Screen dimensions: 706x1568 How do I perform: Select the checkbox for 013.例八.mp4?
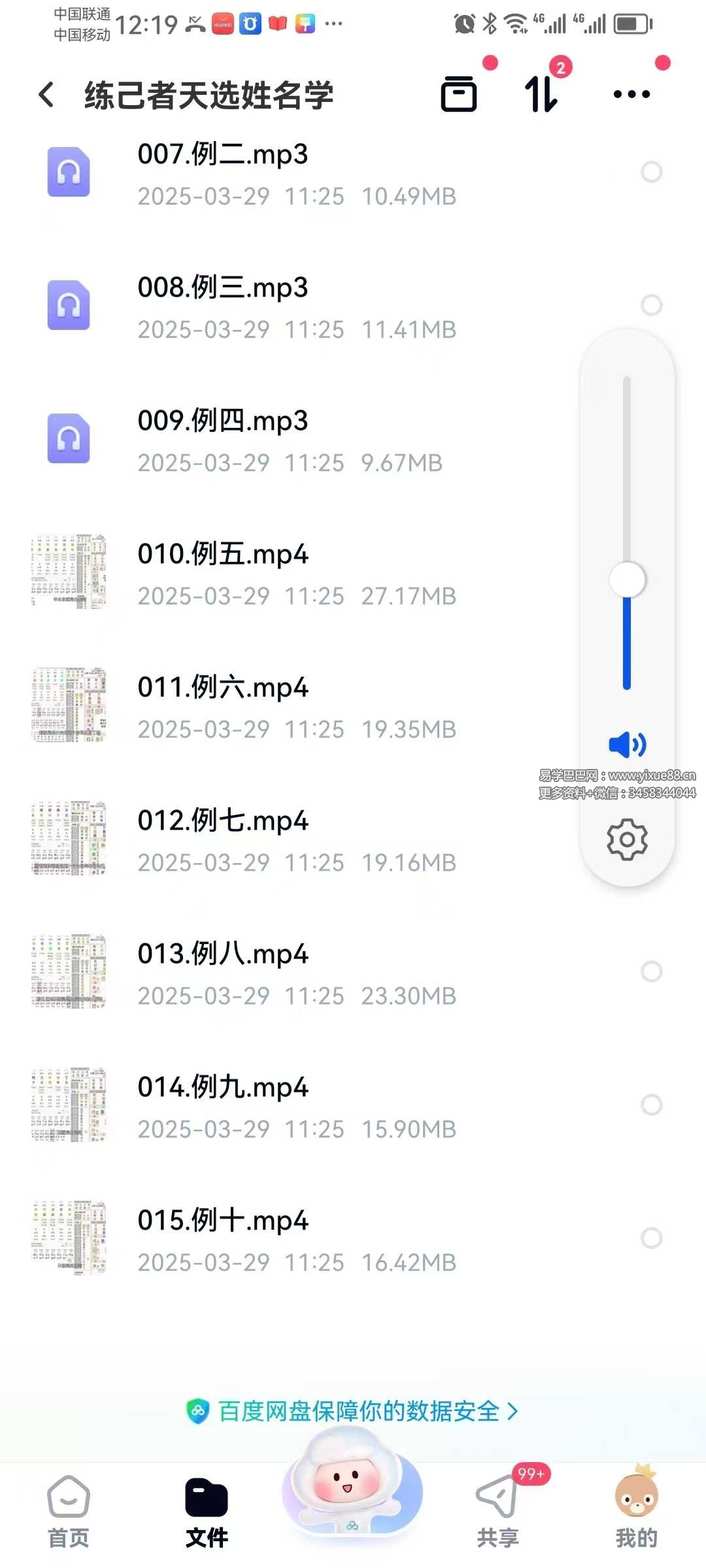pyautogui.click(x=651, y=972)
